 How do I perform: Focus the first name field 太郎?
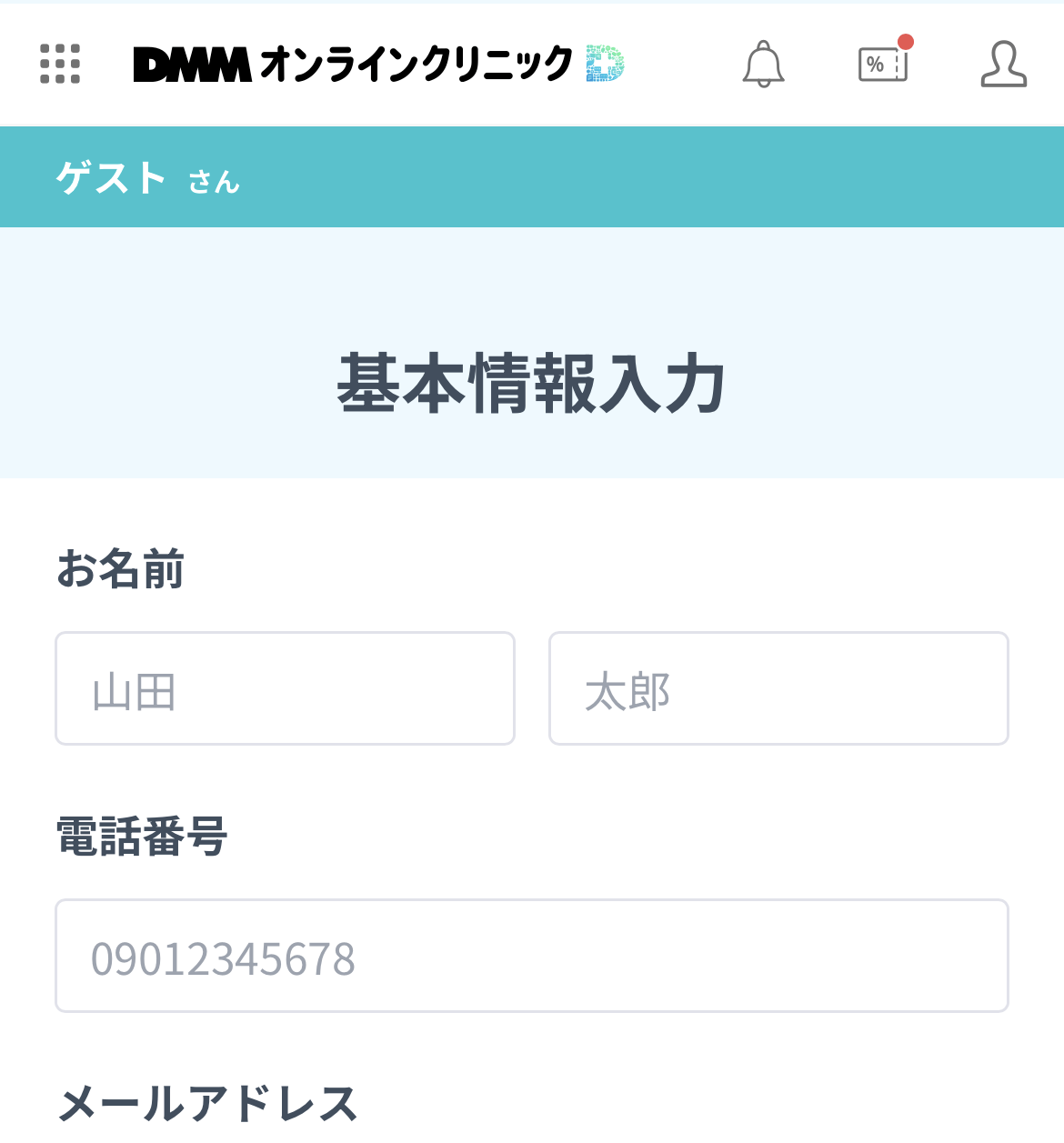tap(778, 688)
